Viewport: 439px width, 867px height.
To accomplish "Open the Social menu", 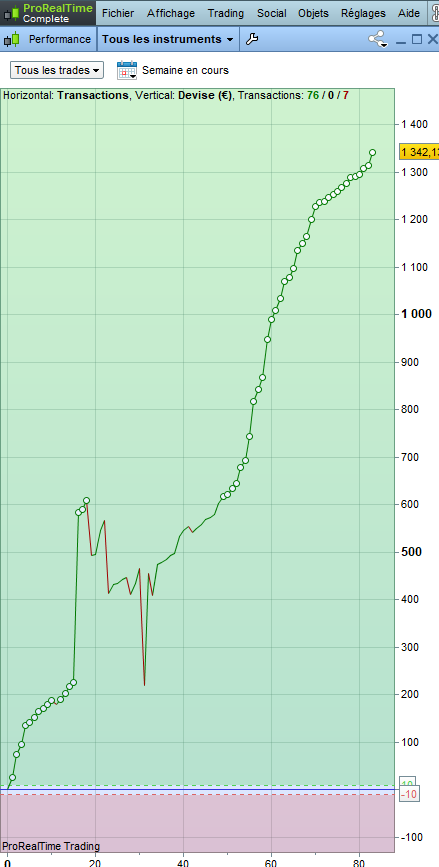I will click(x=271, y=13).
